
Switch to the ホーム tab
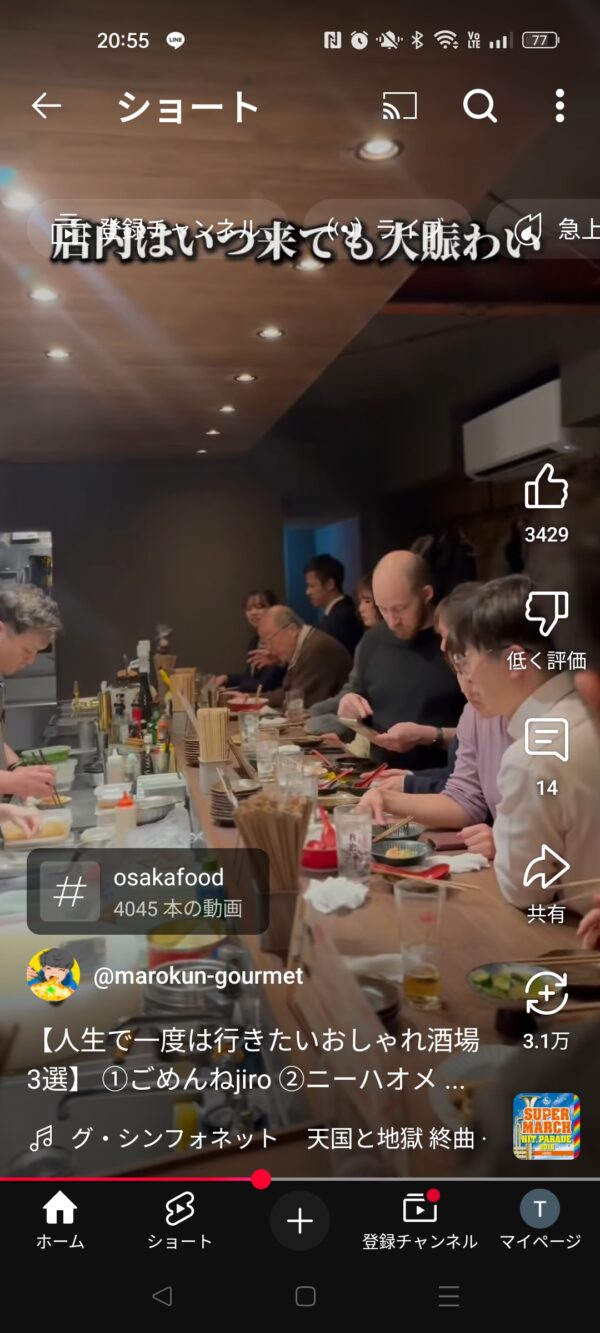pos(60,1221)
